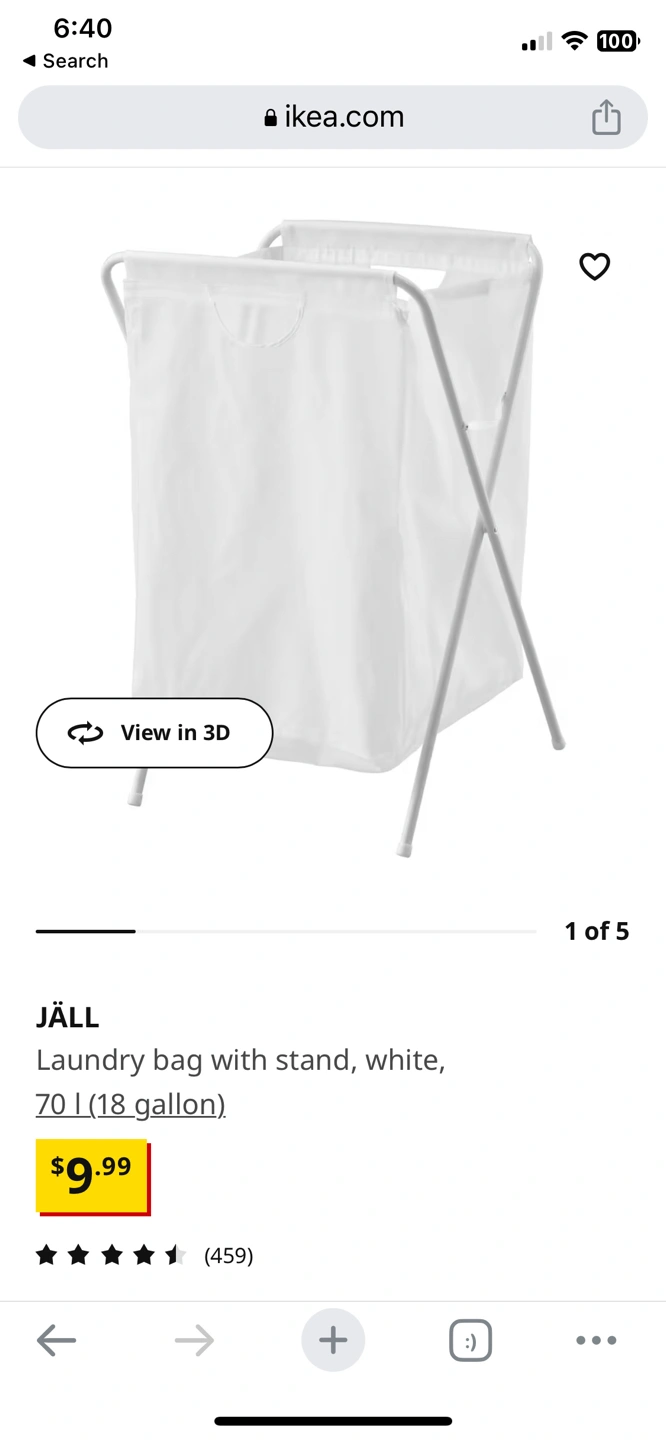The width and height of the screenshot is (666, 1440).
Task: Tap the ikea.com address bar
Action: [333, 117]
